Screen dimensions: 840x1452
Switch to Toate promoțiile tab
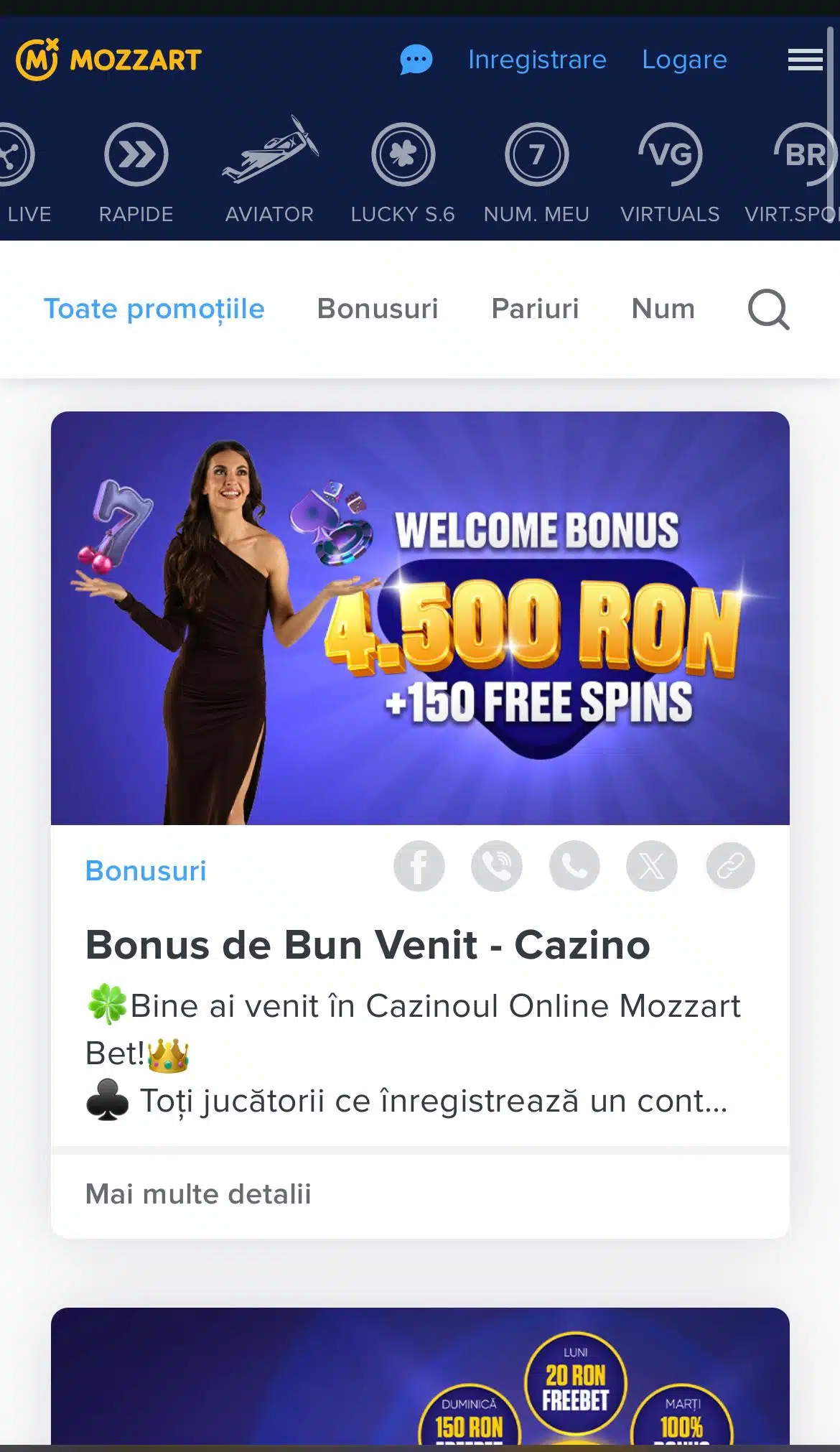coord(154,309)
